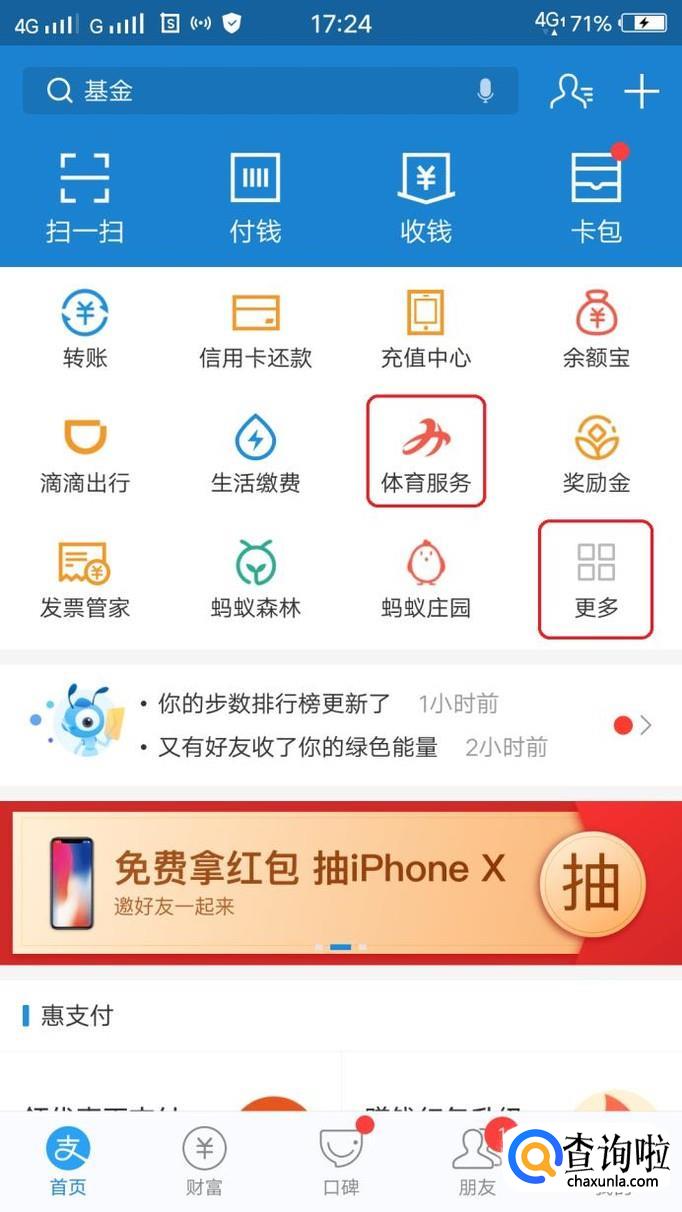Open 卡包 card wallet
The height and width of the screenshot is (1212, 682).
[596, 197]
